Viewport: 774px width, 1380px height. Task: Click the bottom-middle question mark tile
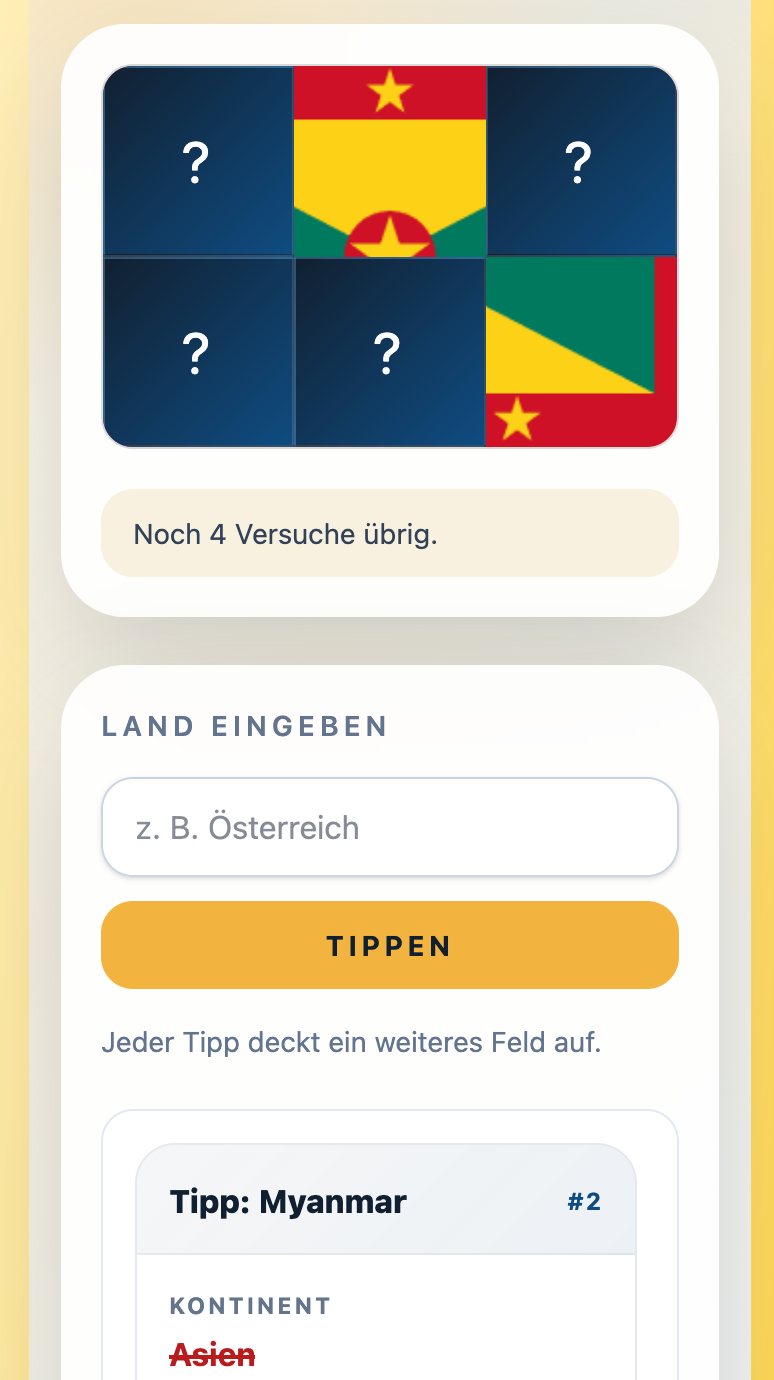(389, 350)
